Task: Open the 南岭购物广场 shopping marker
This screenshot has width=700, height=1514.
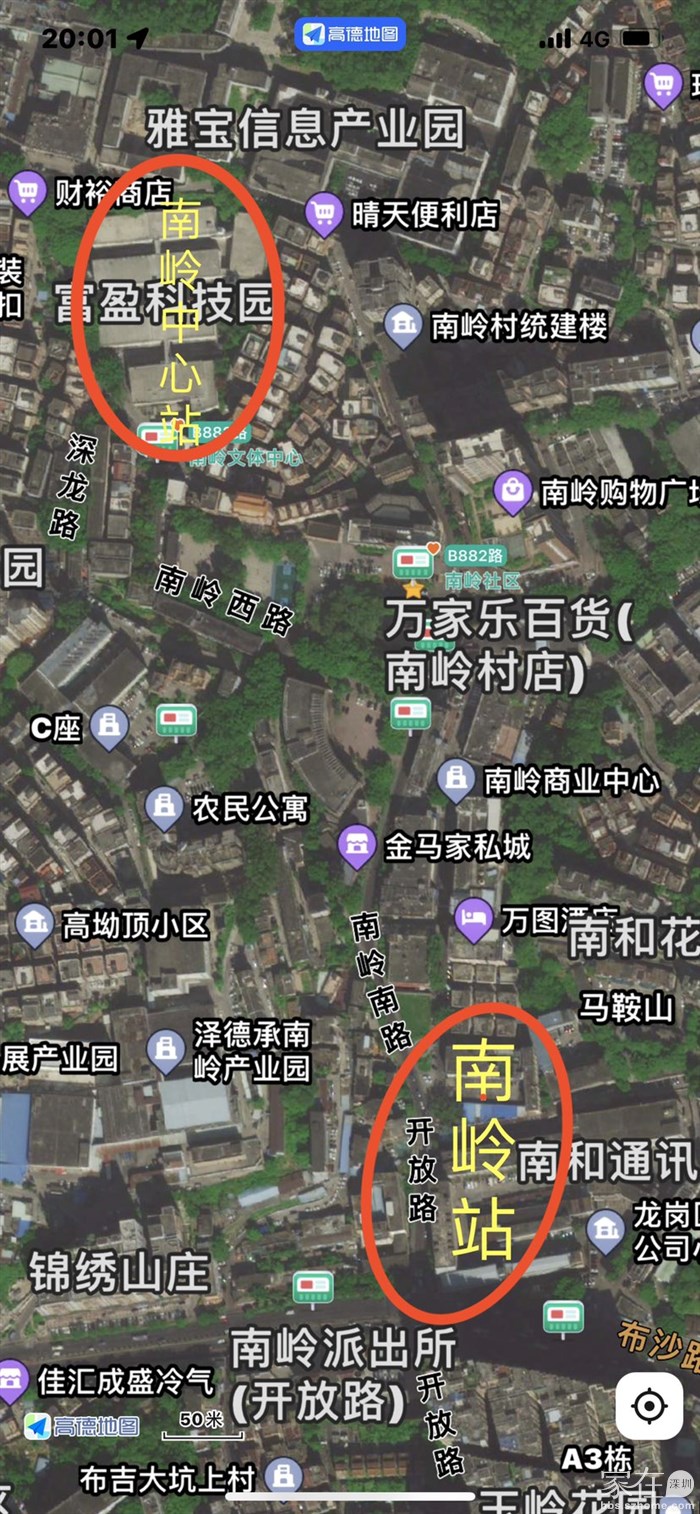Action: [513, 491]
